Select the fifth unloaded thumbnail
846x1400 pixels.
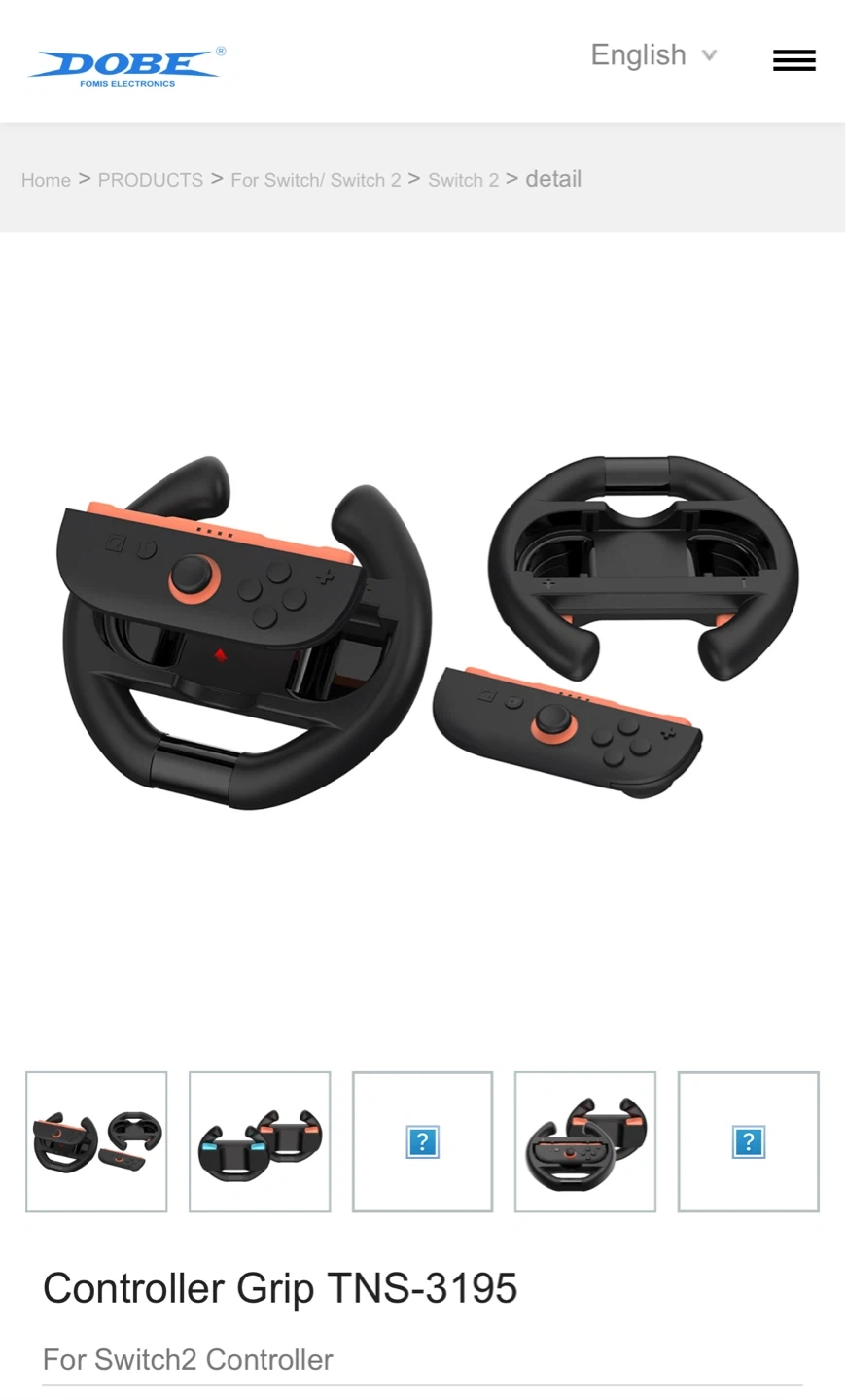[748, 1141]
